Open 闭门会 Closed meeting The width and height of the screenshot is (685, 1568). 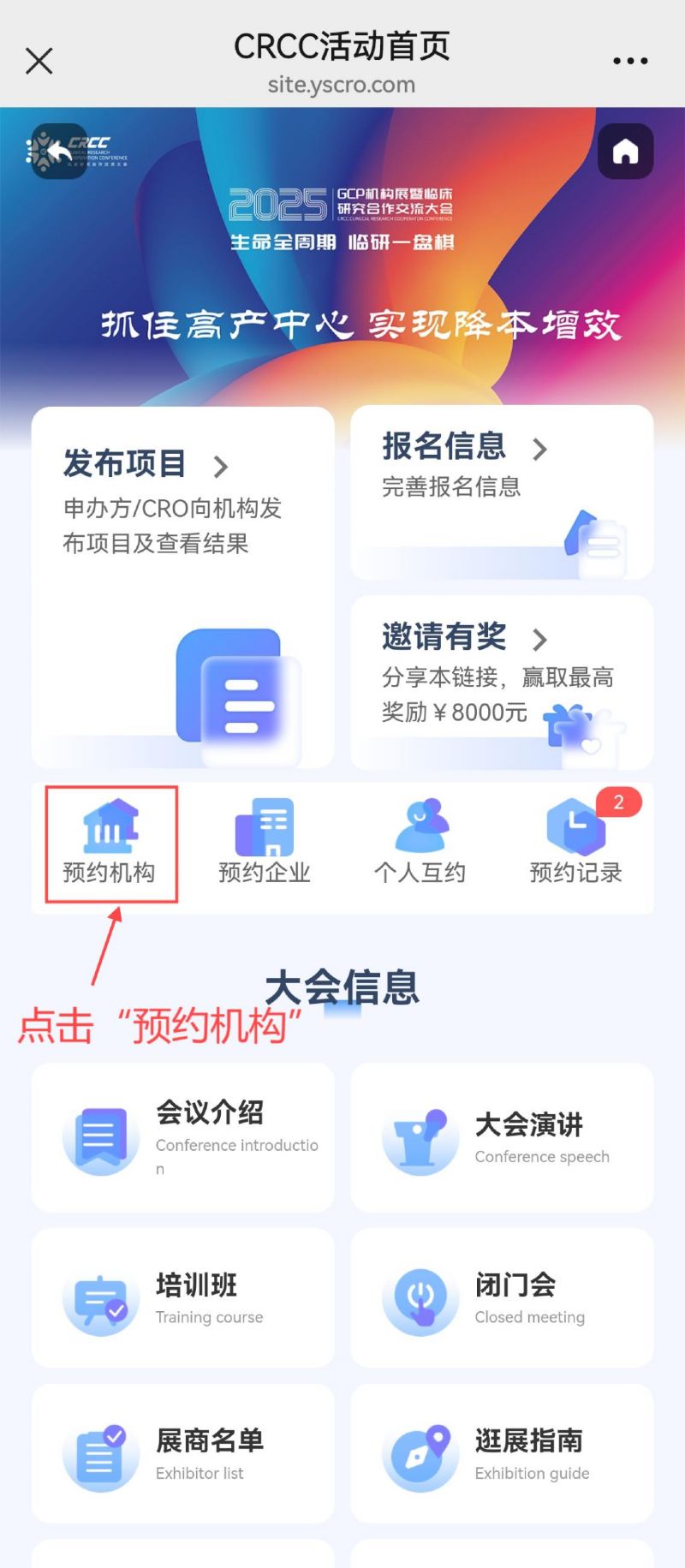point(502,1298)
